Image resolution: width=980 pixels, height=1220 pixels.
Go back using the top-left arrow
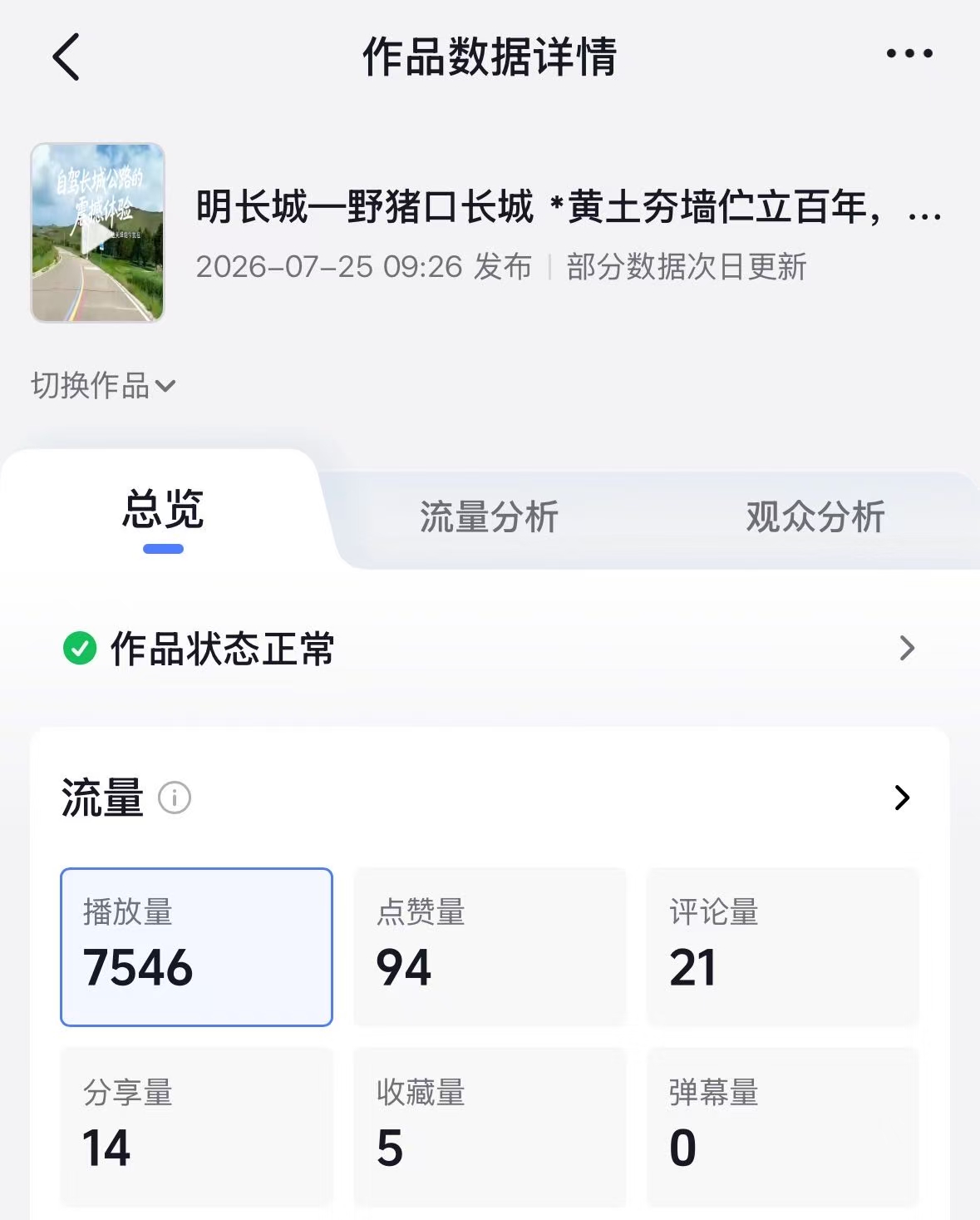coord(66,57)
